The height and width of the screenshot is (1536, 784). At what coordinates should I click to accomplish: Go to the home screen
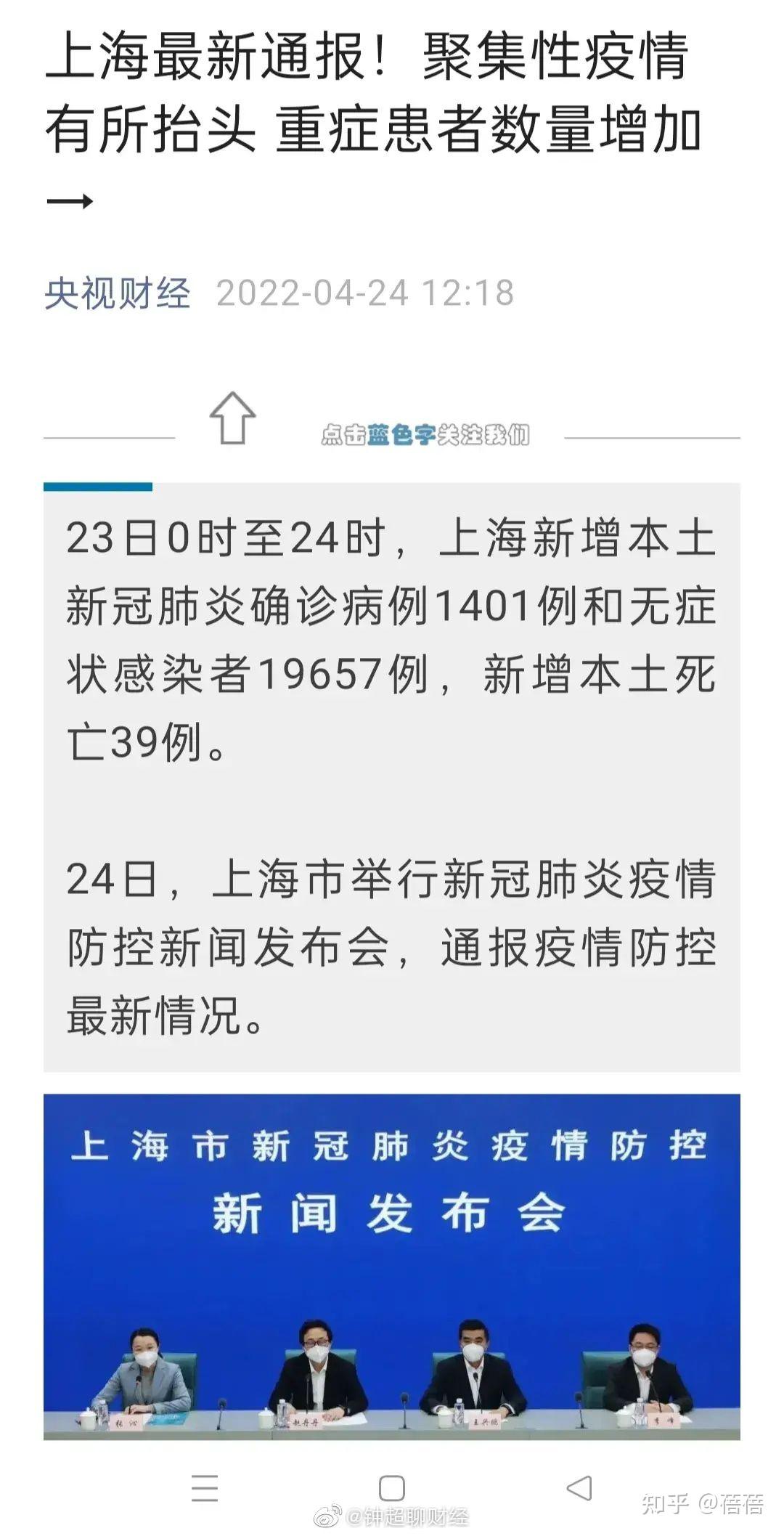(392, 1488)
